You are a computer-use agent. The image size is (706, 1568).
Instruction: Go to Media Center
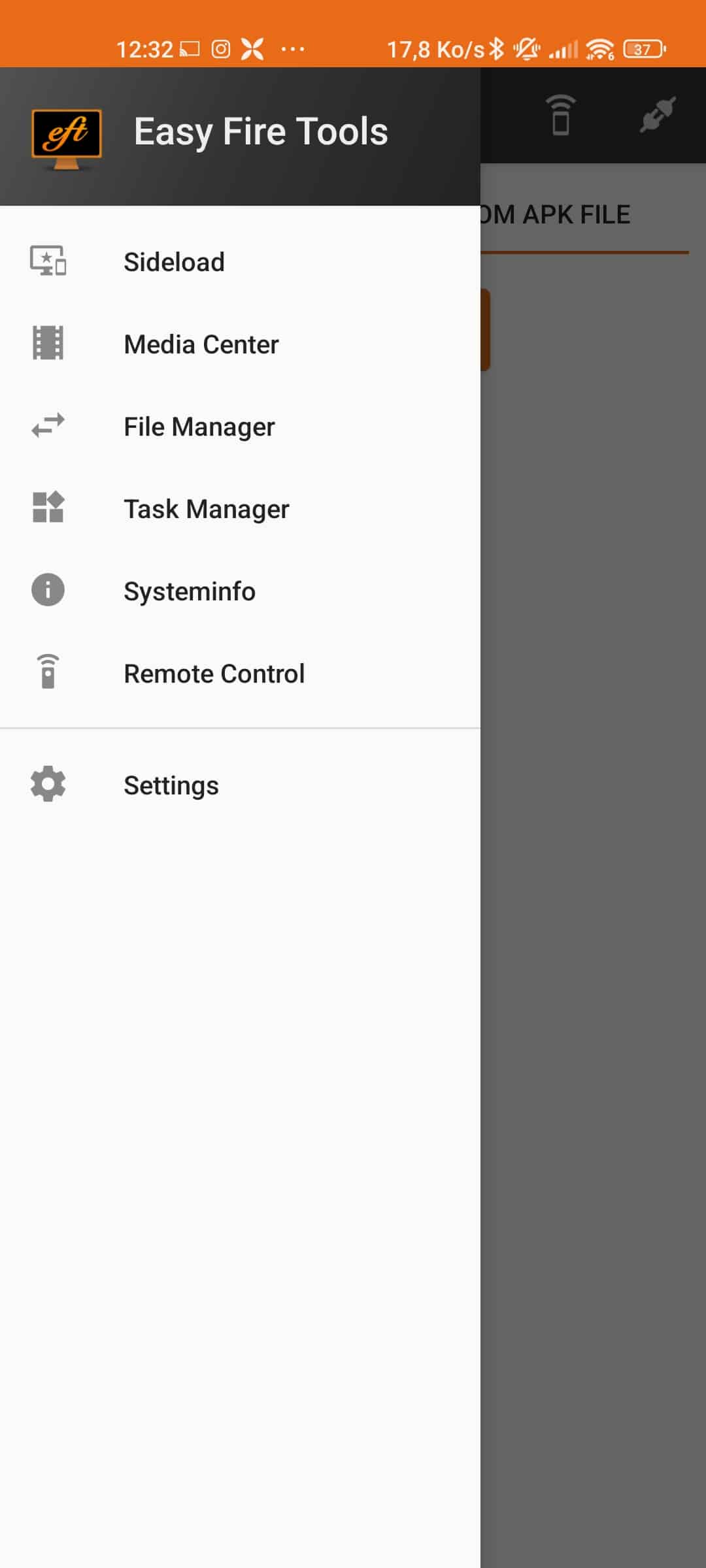tap(240, 344)
